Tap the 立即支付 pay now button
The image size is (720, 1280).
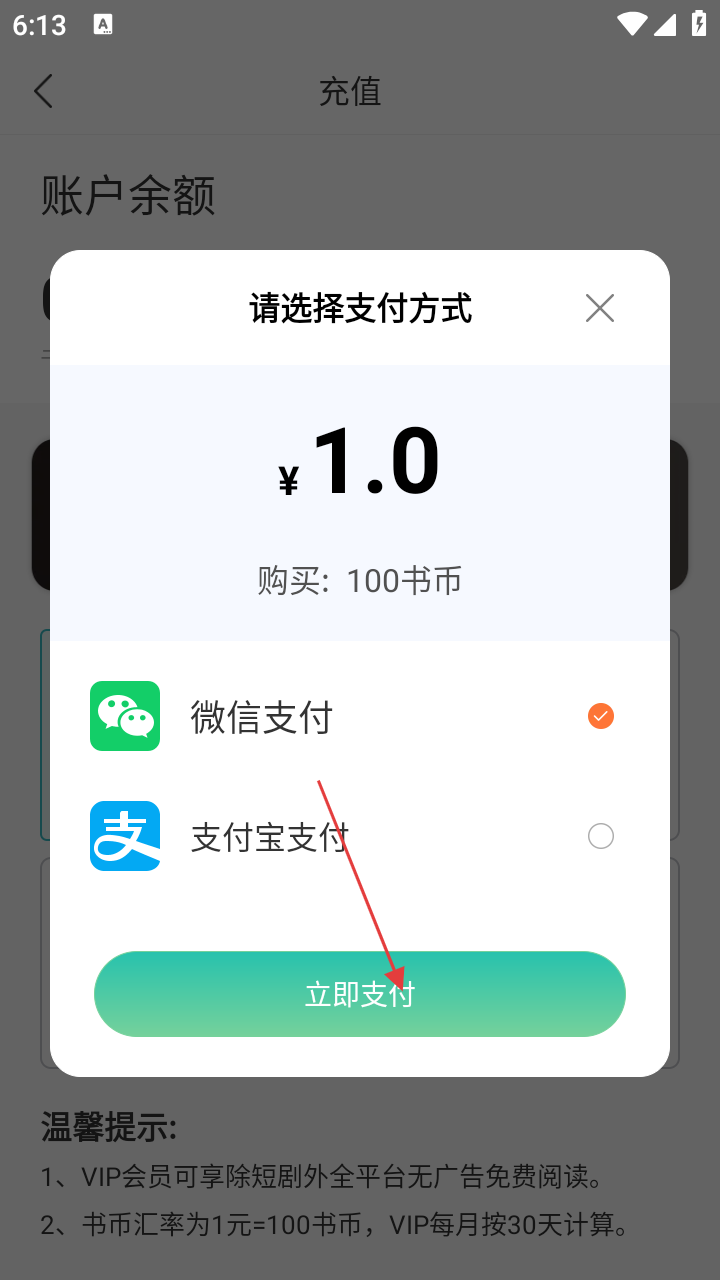360,994
